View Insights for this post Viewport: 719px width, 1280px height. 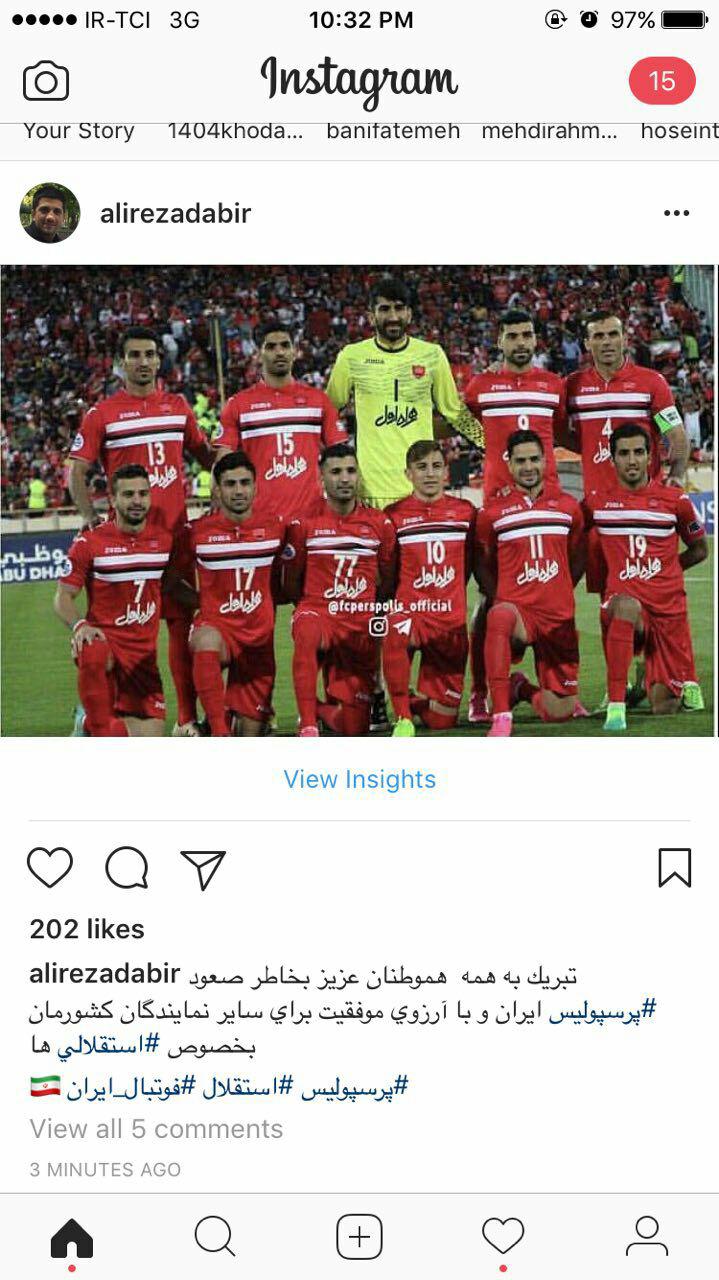(359, 779)
